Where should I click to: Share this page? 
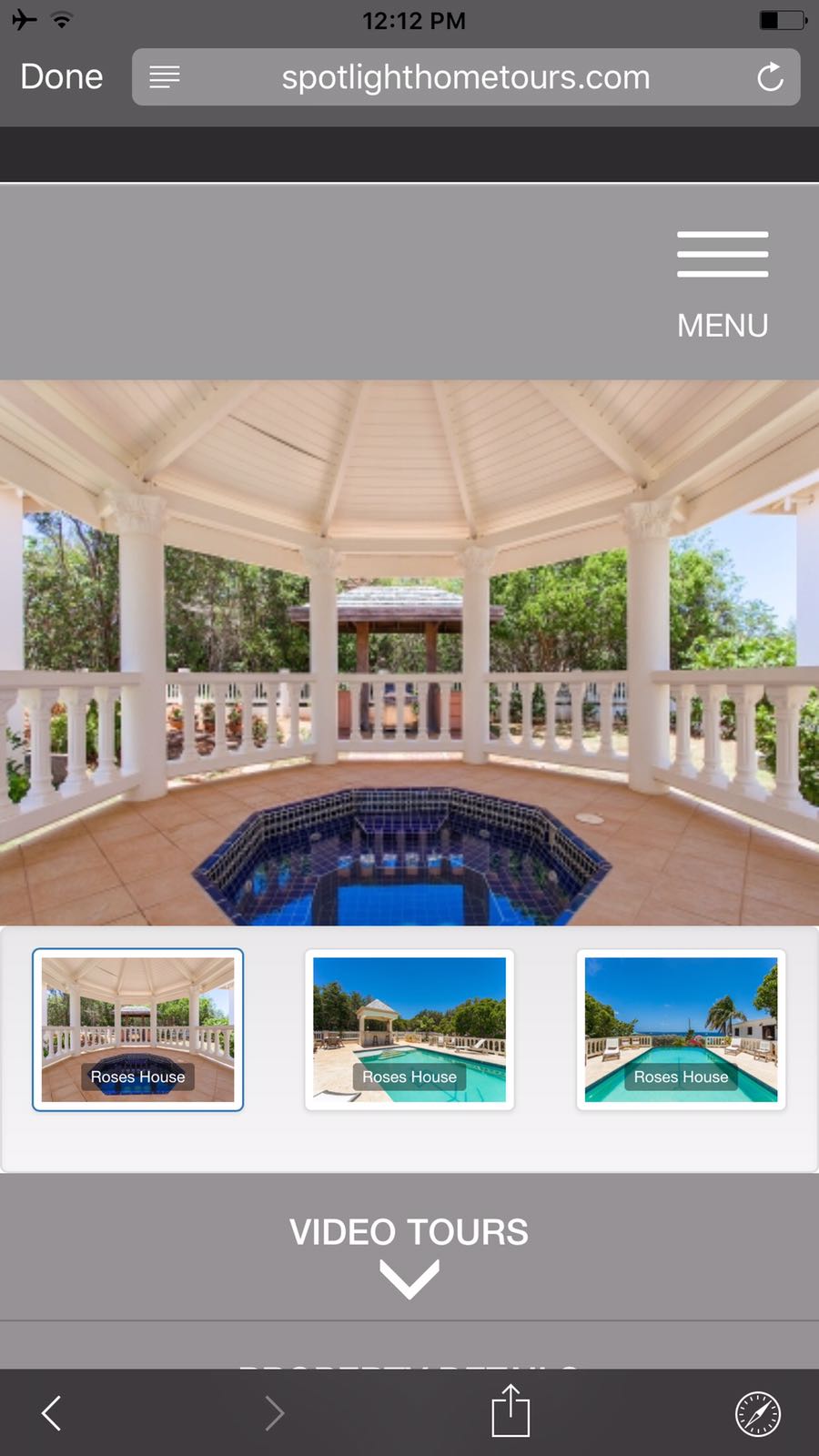(511, 1411)
